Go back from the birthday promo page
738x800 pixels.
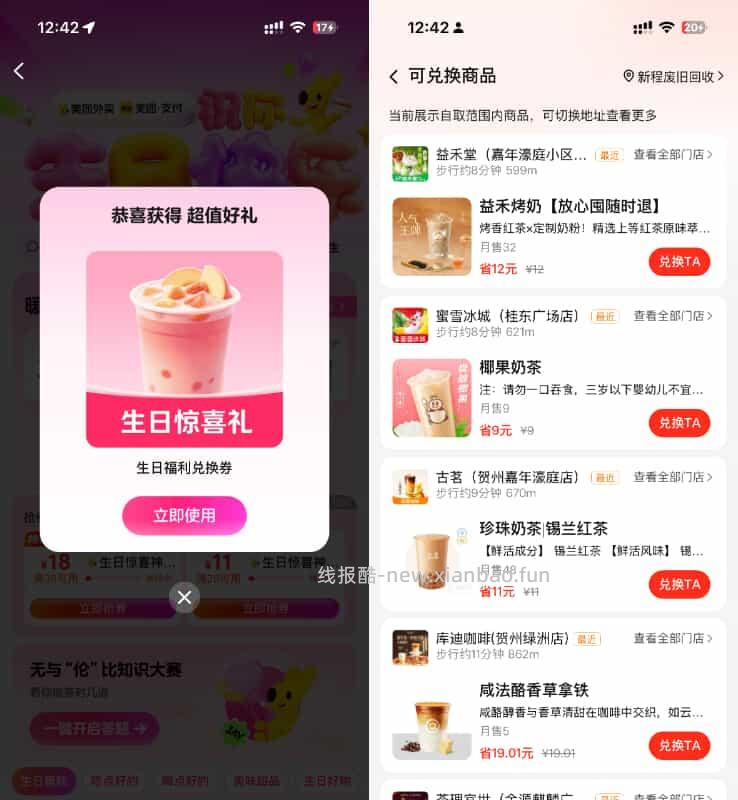[x=19, y=70]
